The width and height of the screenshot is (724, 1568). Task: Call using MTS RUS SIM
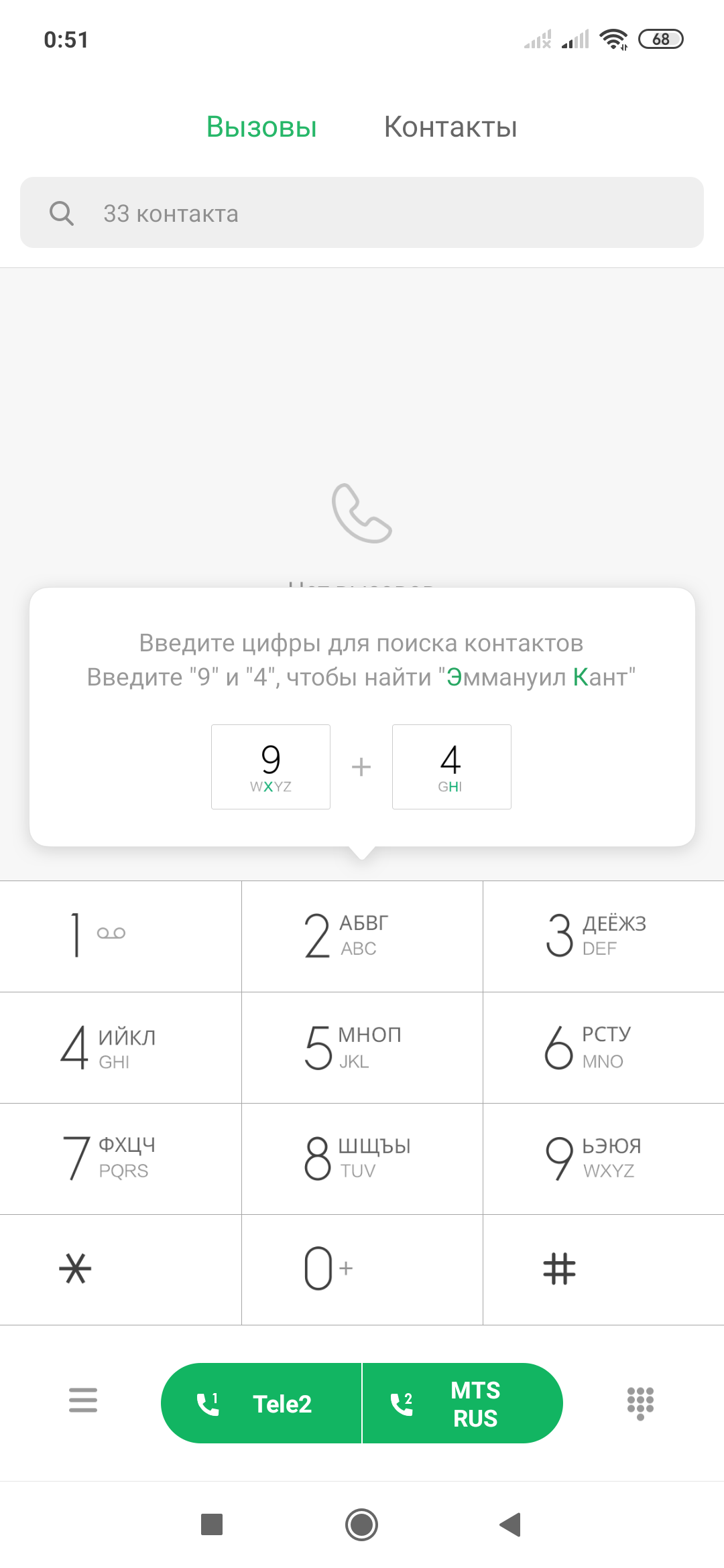pos(463,1403)
